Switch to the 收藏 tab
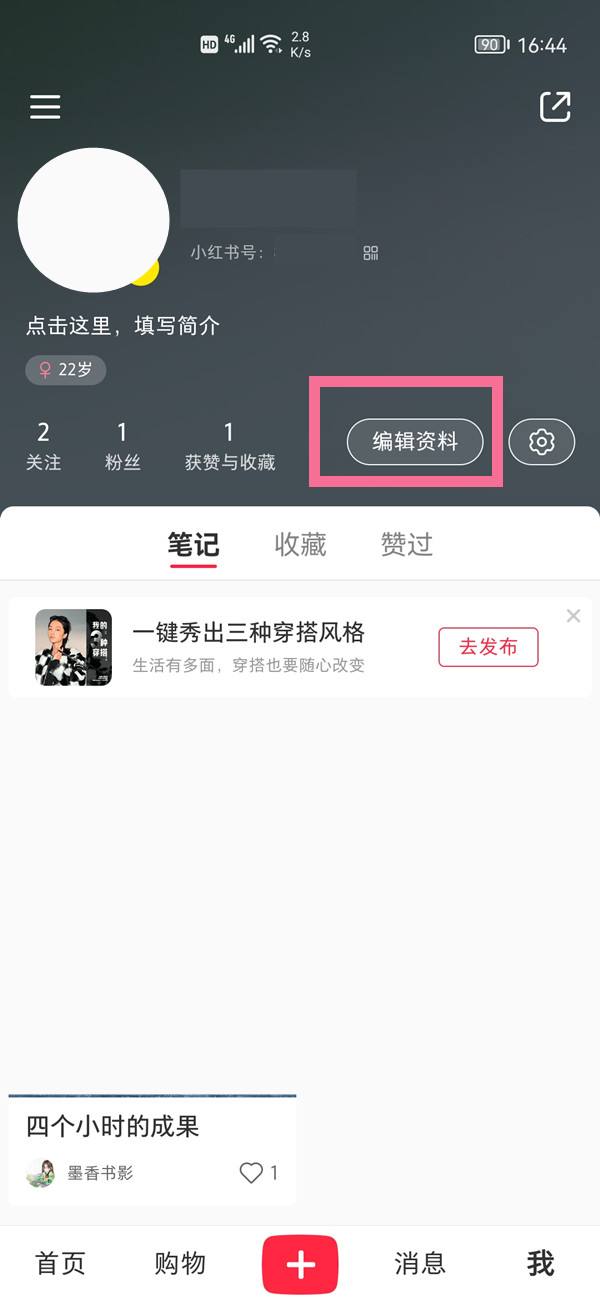 (x=300, y=545)
